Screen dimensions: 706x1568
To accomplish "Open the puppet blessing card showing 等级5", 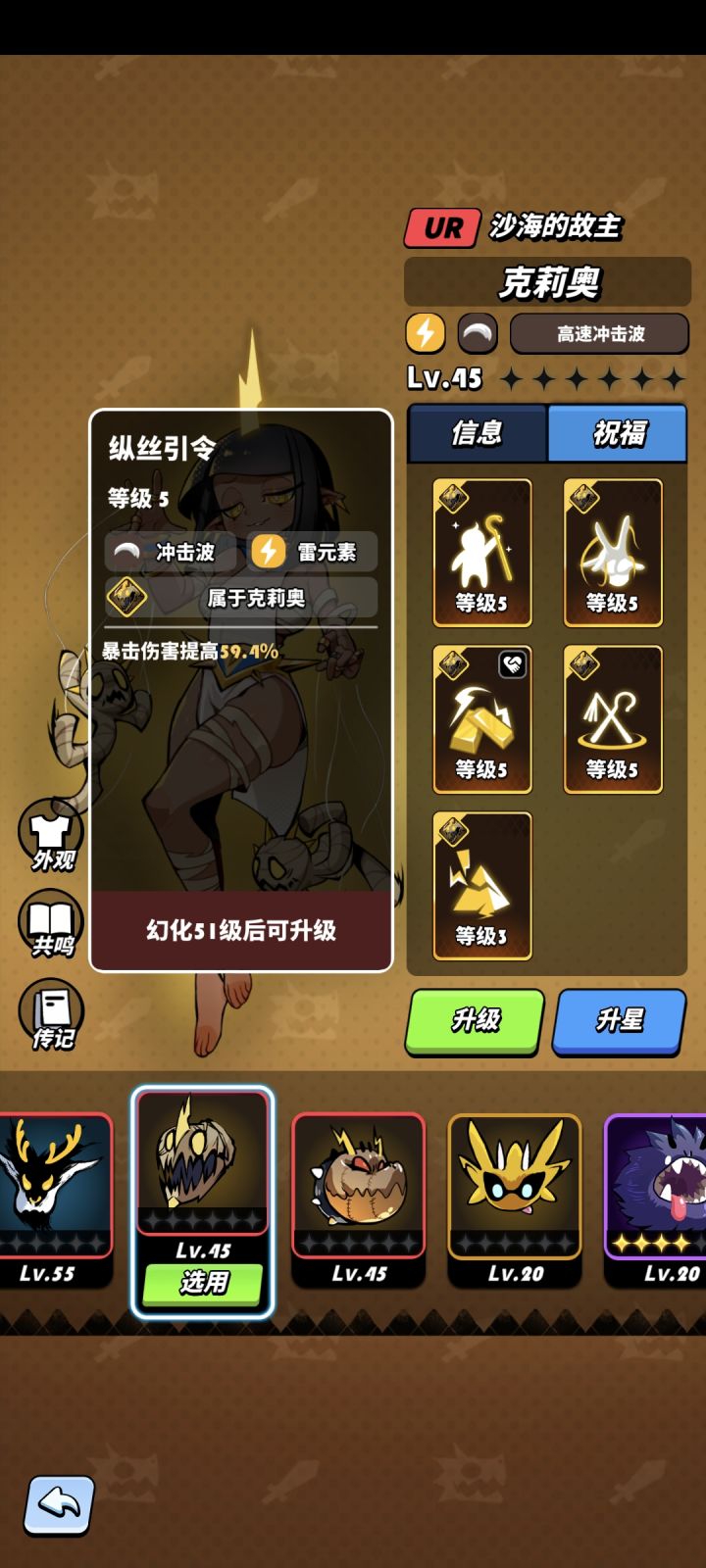I will 480,552.
